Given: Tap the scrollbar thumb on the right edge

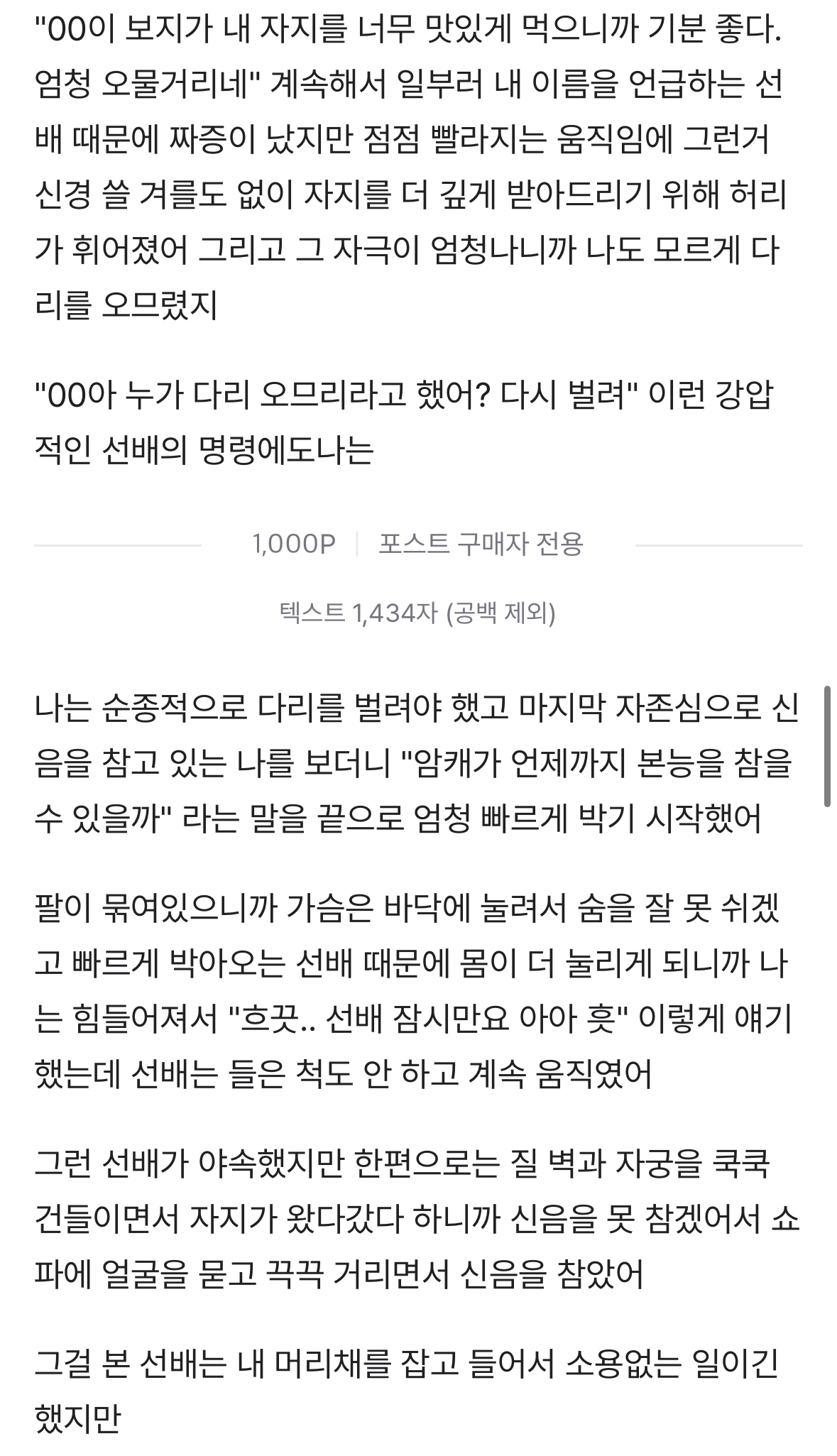Looking at the screenshot, I should click(x=827, y=746).
